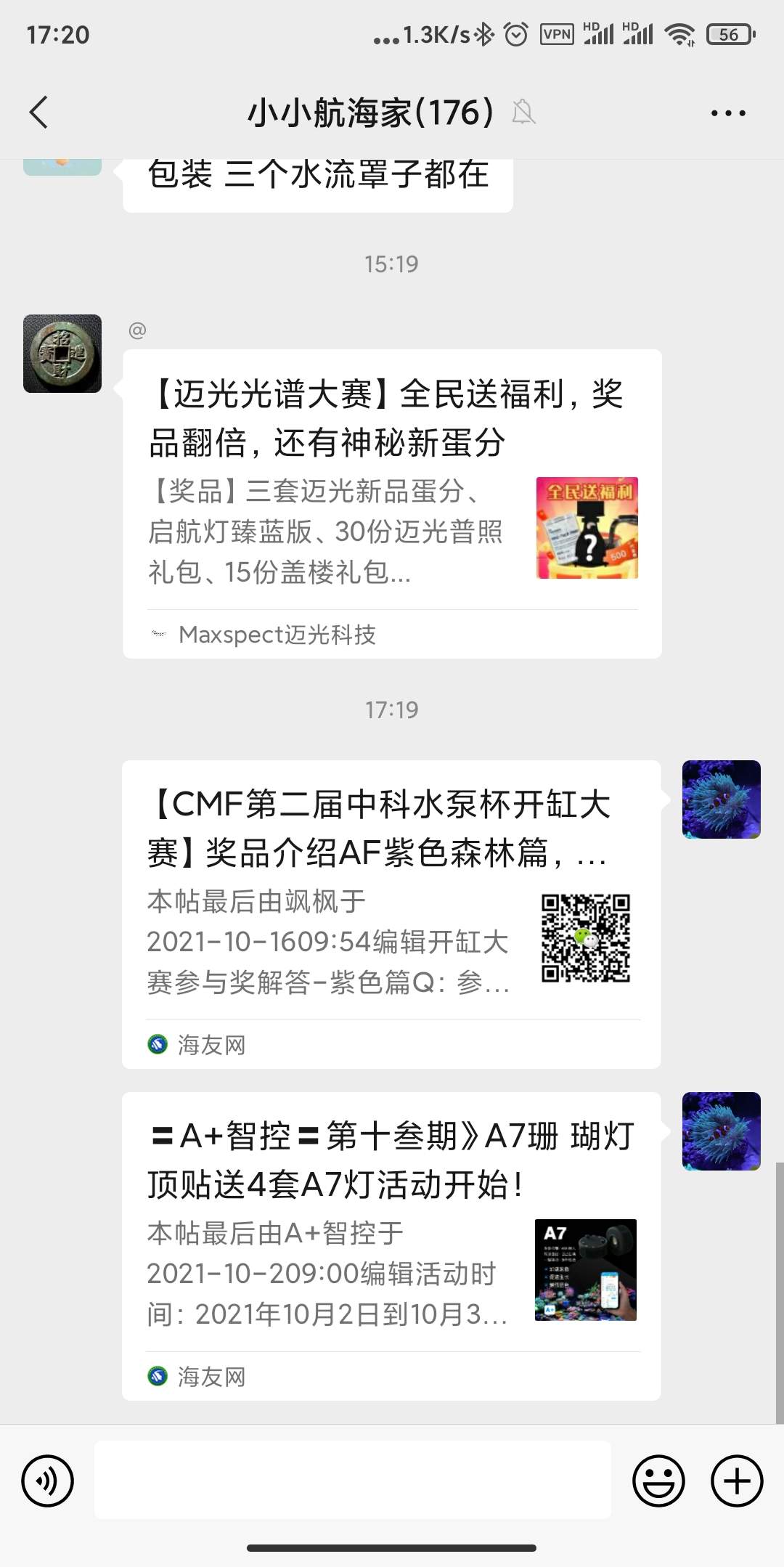This screenshot has height=1567, width=784.
Task: Switch to voice message input
Action: pyautogui.click(x=48, y=1481)
